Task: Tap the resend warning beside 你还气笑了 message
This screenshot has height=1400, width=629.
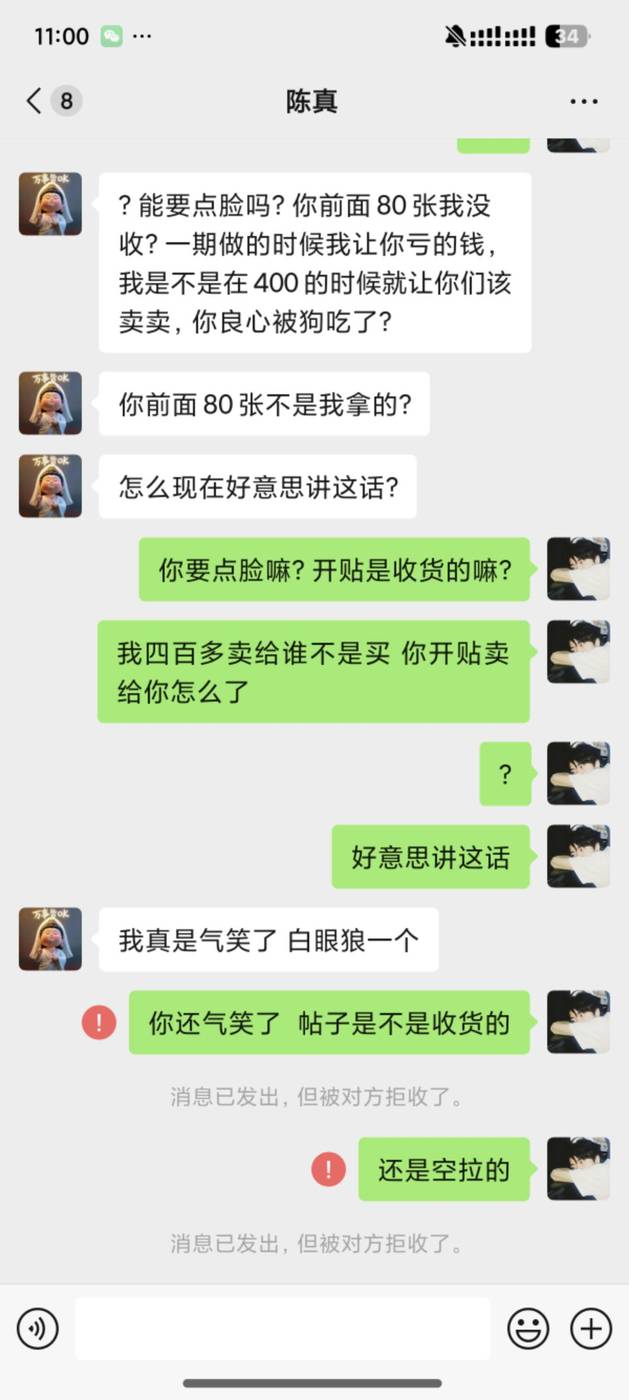Action: coord(99,1022)
